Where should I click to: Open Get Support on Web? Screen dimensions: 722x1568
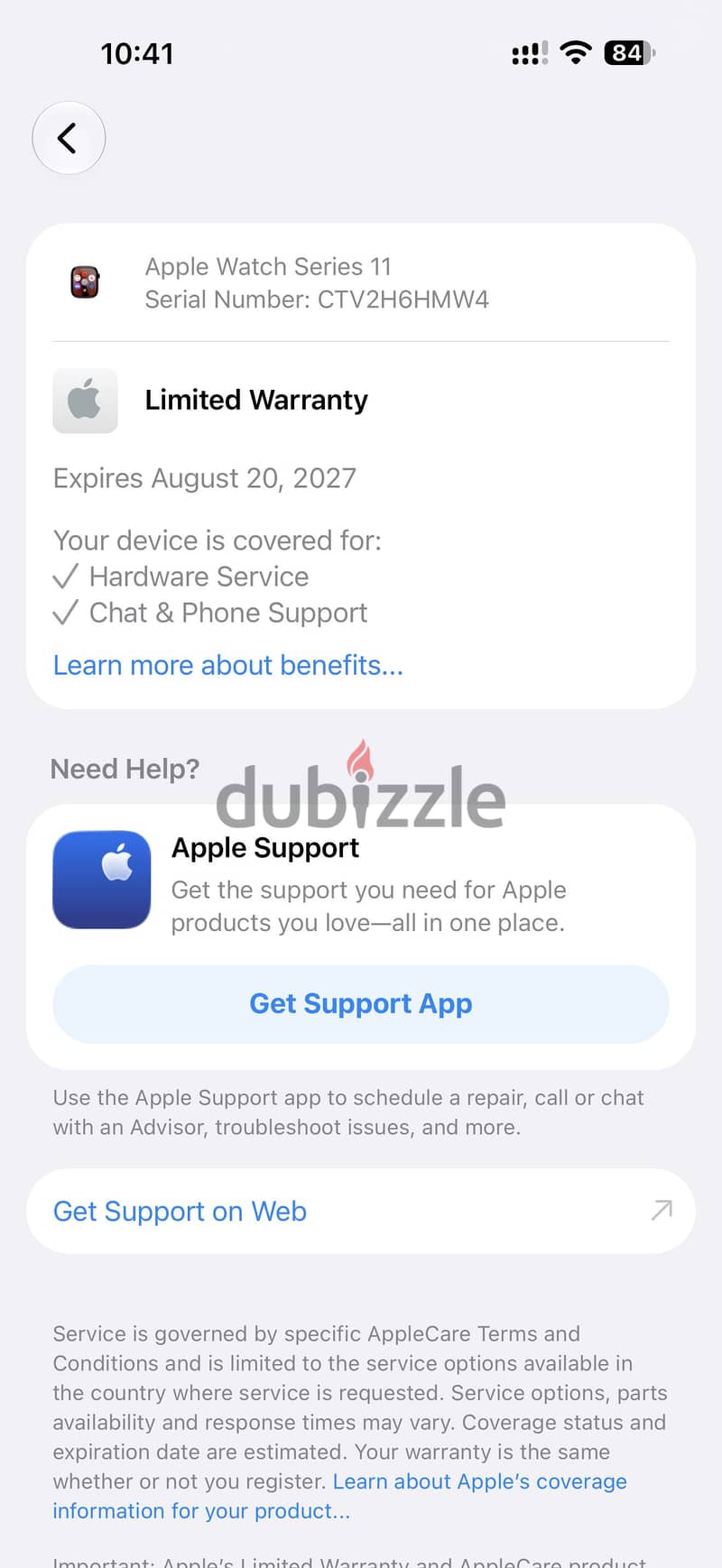[361, 1211]
